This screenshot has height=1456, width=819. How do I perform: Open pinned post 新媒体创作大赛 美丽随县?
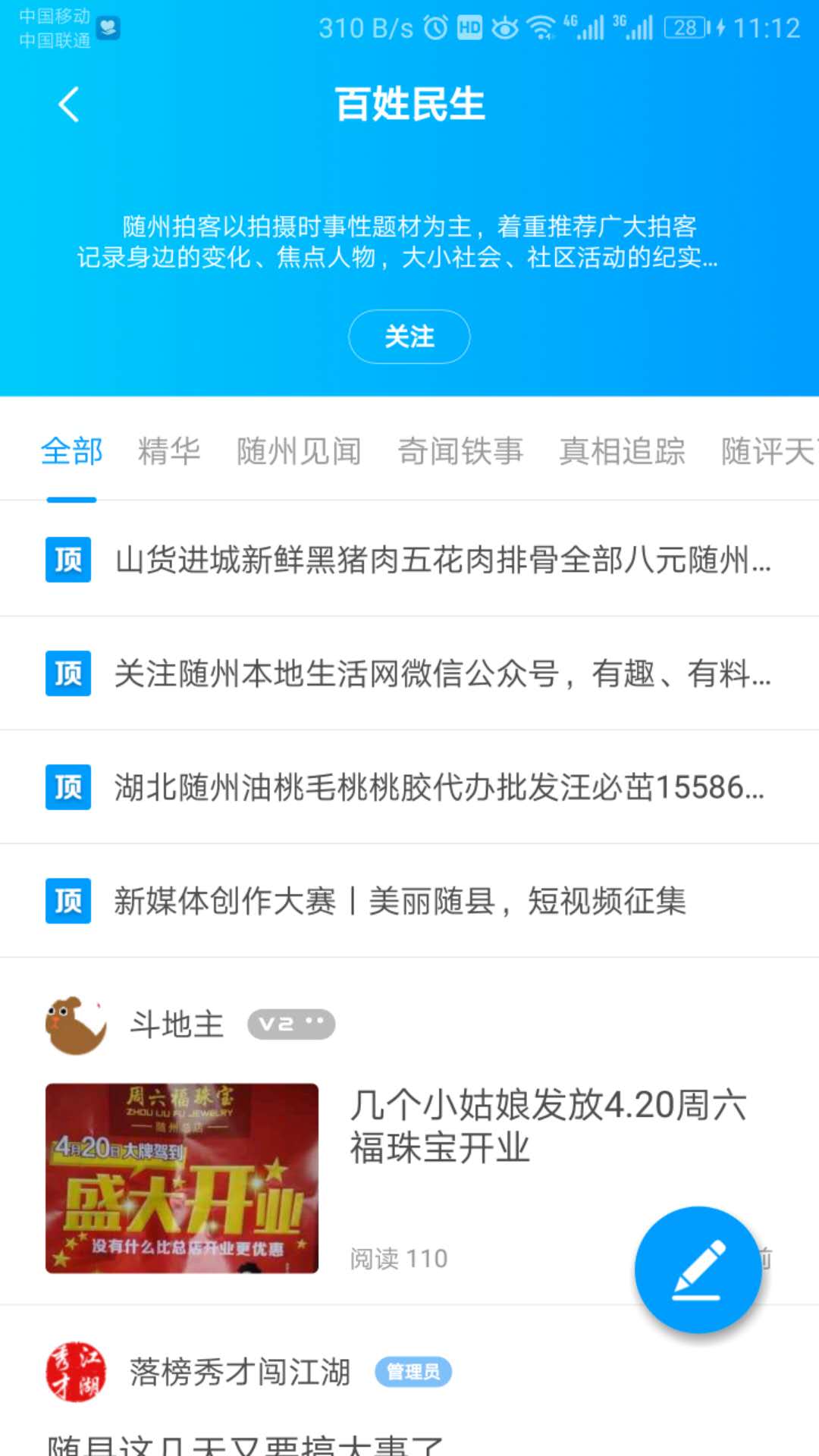pyautogui.click(x=400, y=901)
